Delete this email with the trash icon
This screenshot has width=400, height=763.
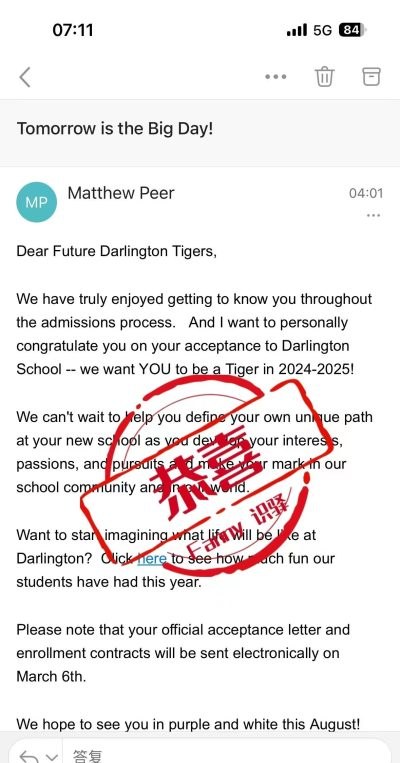(325, 76)
